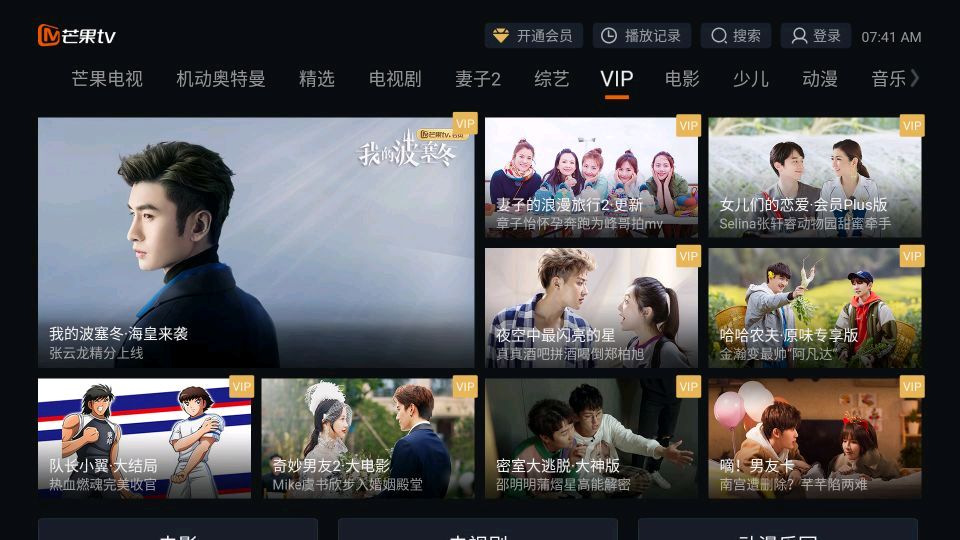Open the 我的波塞冬·海皇来袭 banner

(x=256, y=242)
